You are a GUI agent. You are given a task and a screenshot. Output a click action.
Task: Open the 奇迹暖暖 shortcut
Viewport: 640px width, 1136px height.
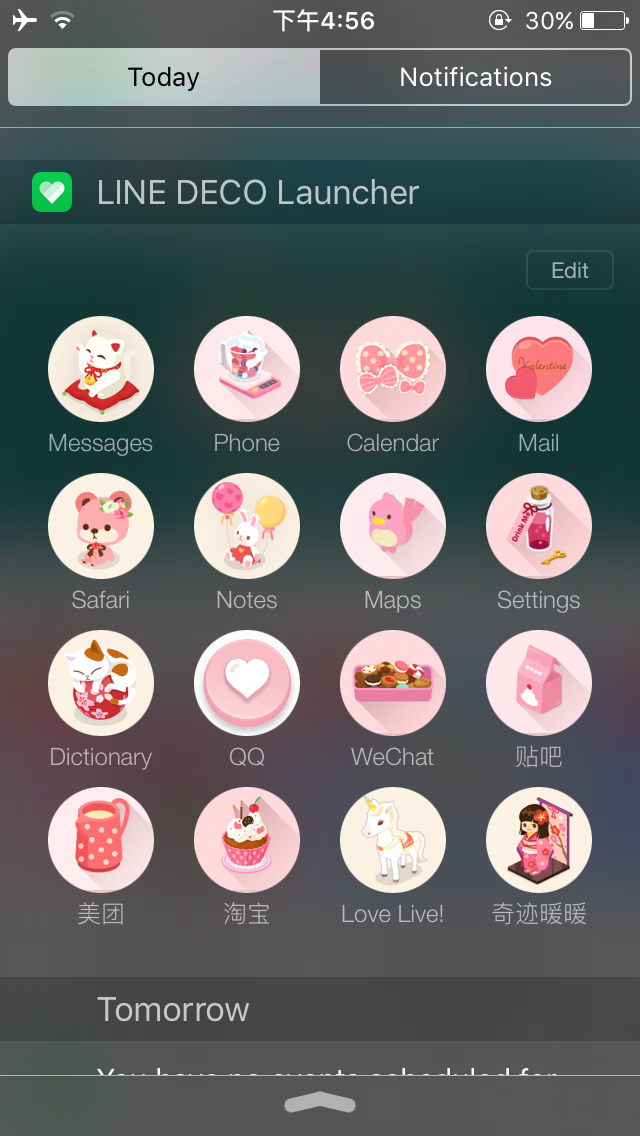pos(539,840)
